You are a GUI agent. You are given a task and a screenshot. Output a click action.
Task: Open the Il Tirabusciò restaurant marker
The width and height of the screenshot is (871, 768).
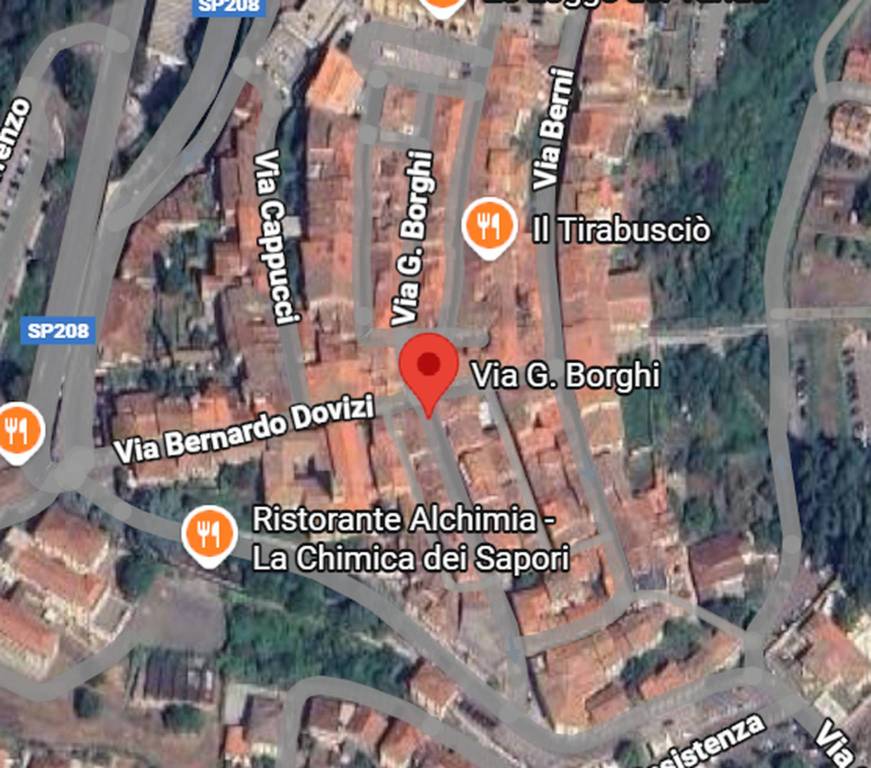point(489,226)
